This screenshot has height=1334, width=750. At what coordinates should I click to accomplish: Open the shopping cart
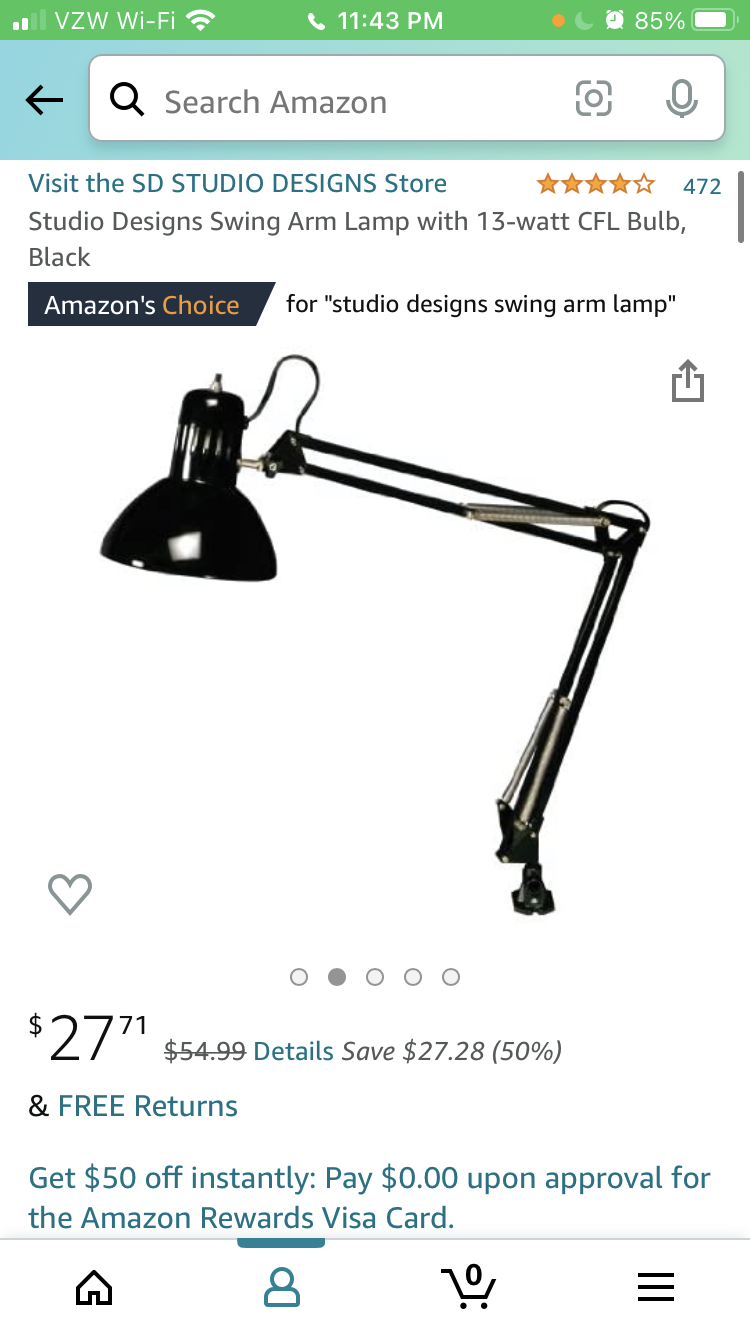pos(468,1287)
